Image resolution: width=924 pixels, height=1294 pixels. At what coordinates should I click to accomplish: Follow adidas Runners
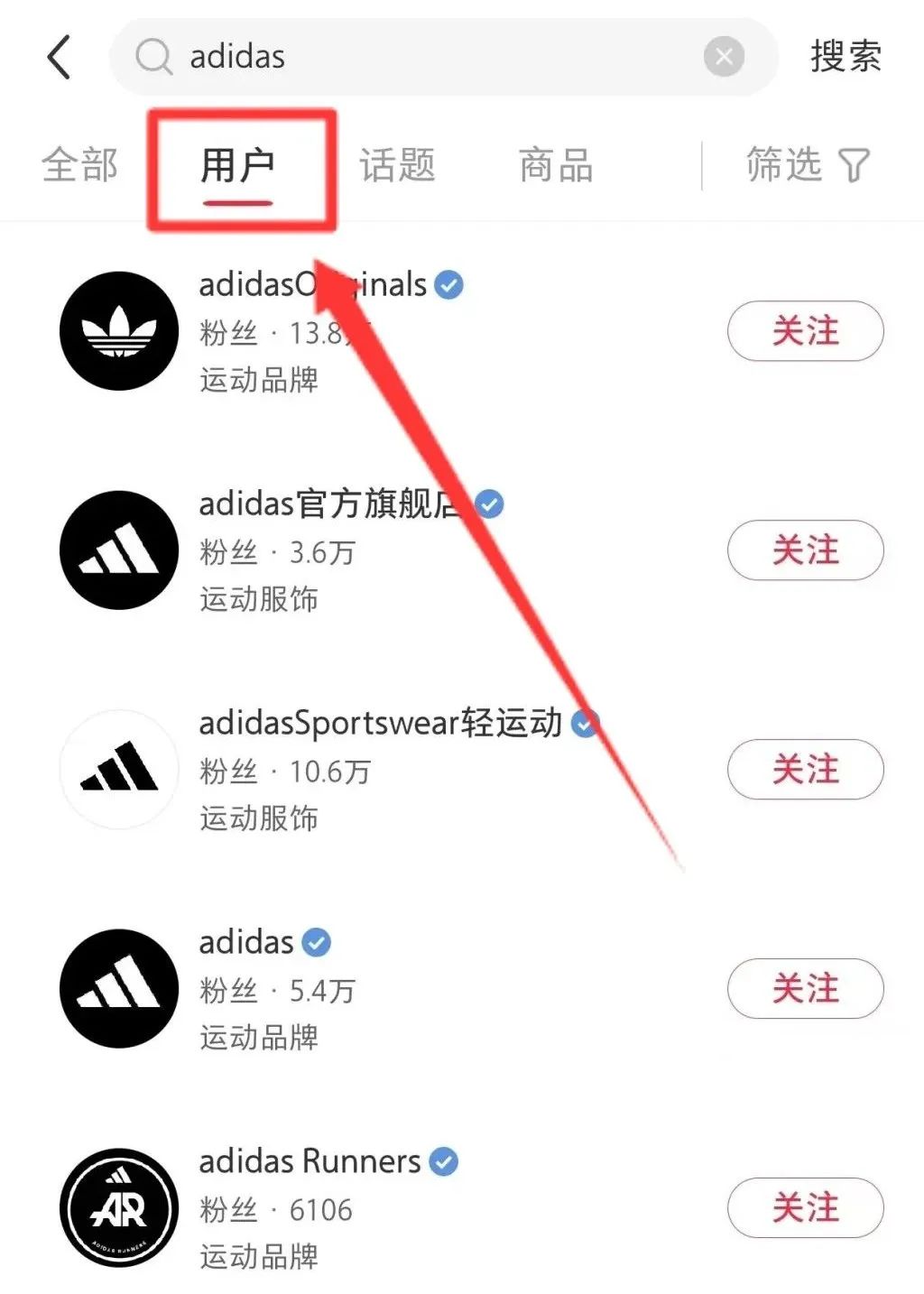(x=805, y=1208)
